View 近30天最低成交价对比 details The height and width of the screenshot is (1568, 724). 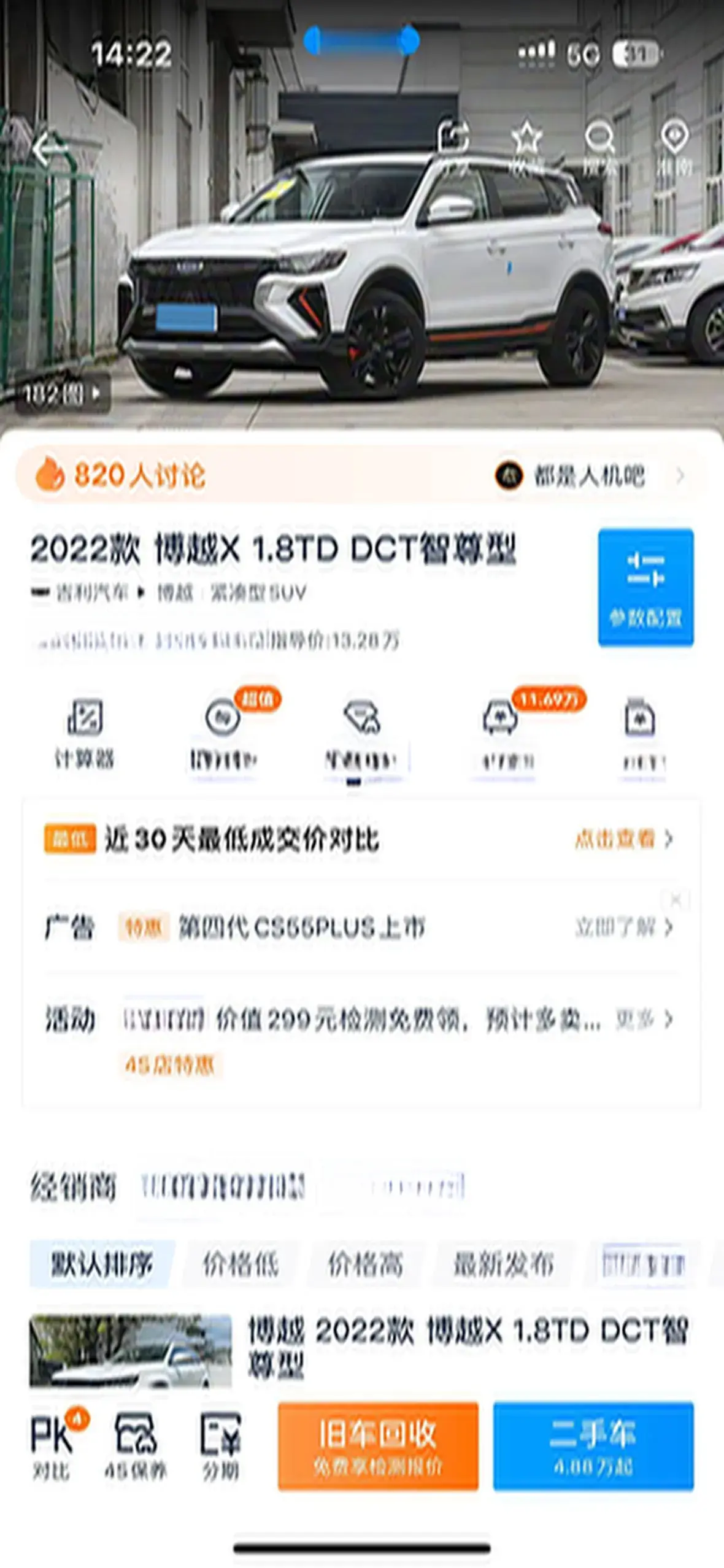(x=623, y=839)
